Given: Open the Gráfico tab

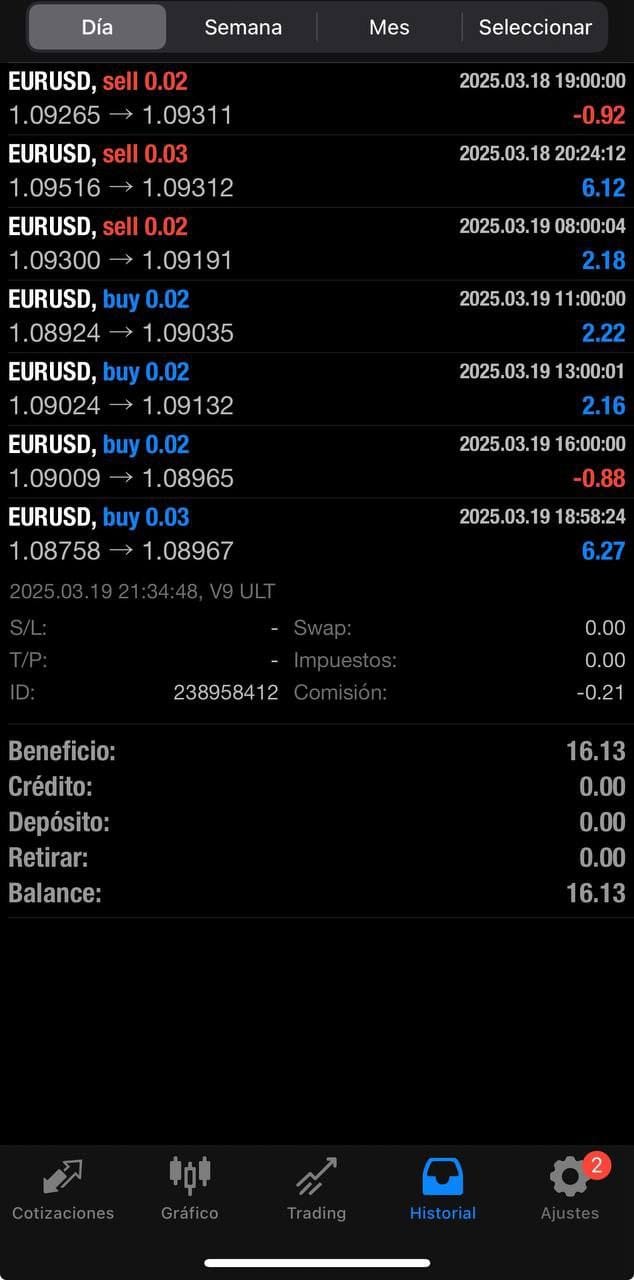Looking at the screenshot, I should tap(190, 1190).
